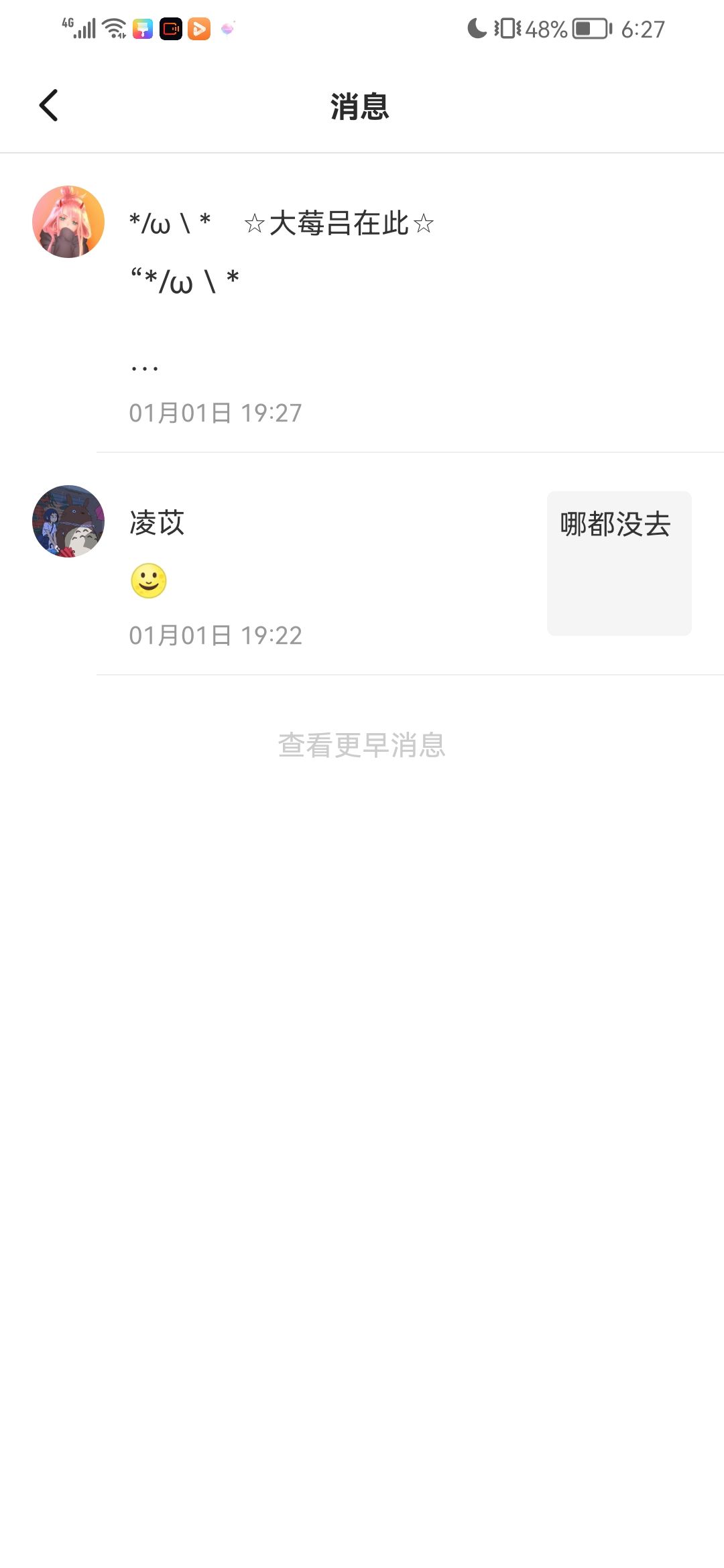The image size is (724, 1568).
Task: Open the 哪都没去 post thumbnail
Action: 619,563
